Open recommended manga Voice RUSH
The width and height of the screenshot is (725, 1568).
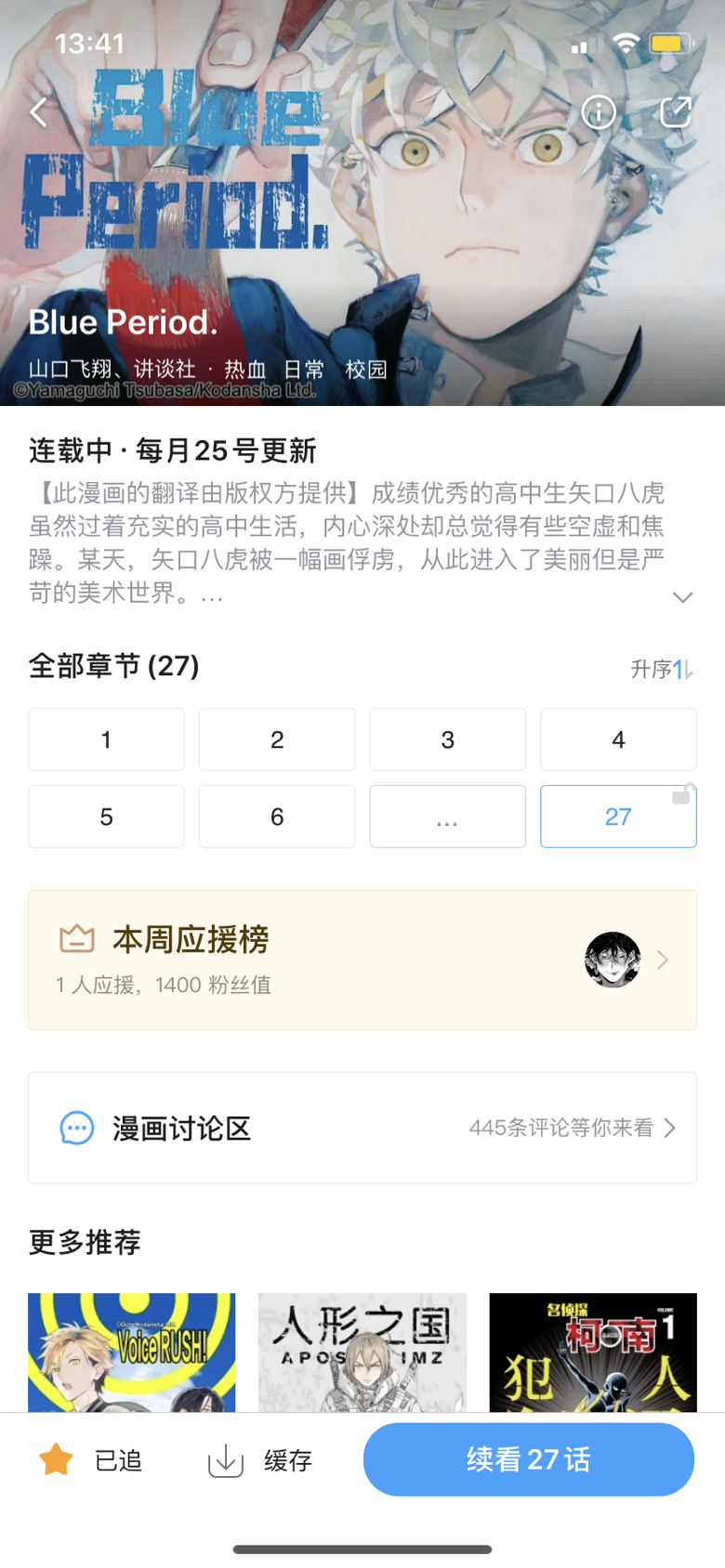(131, 1352)
